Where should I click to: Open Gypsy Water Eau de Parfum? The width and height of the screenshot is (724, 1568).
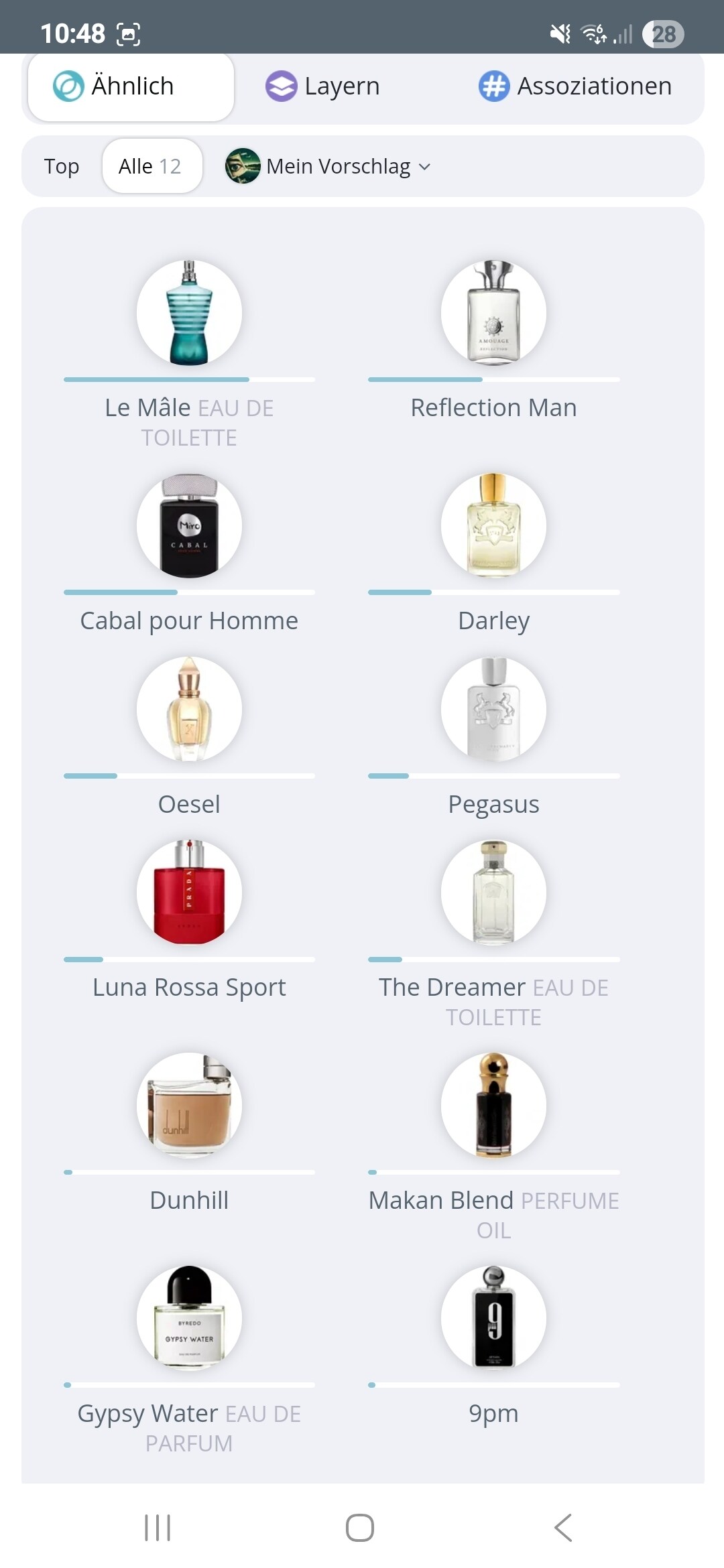(x=189, y=1361)
